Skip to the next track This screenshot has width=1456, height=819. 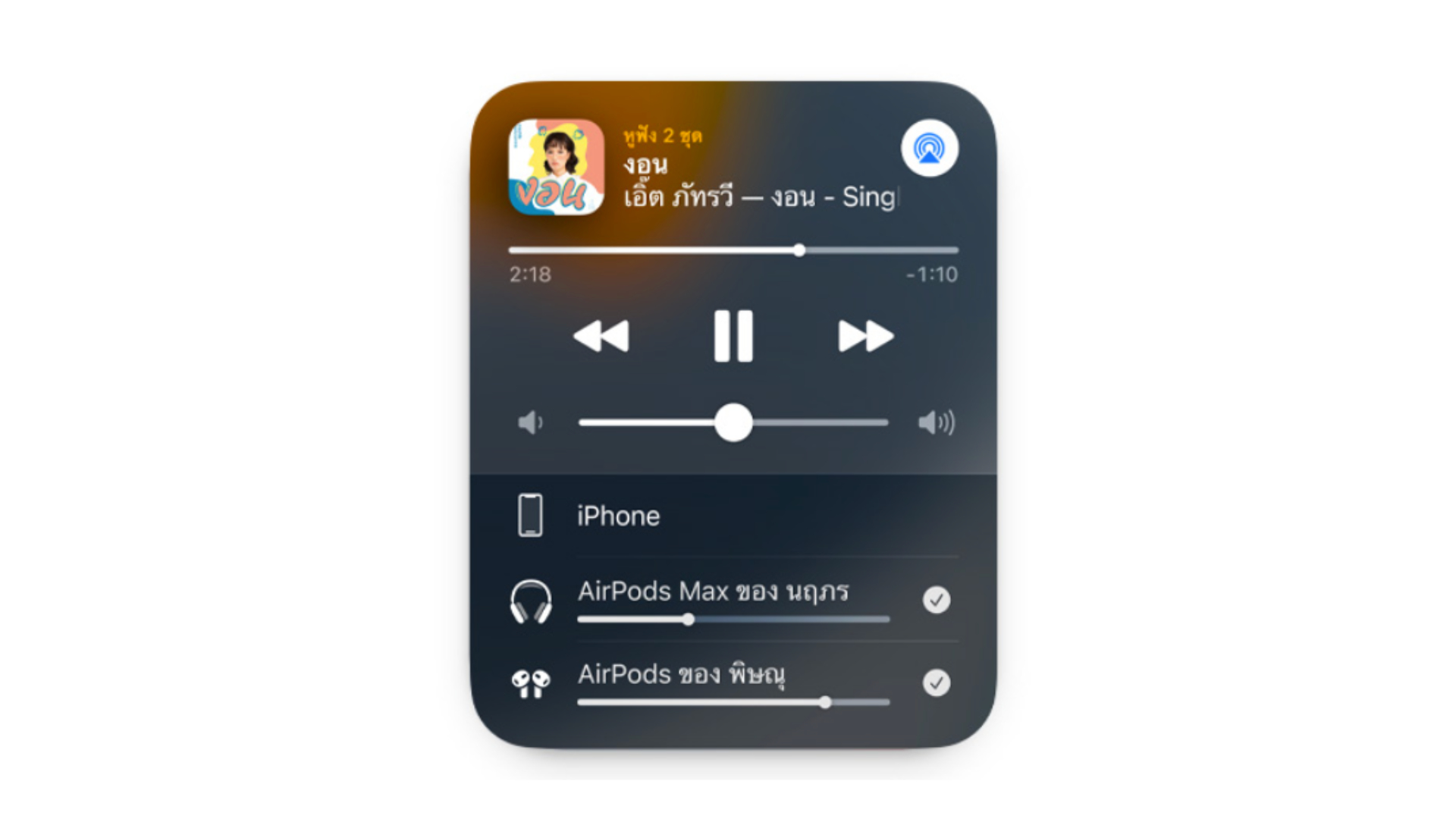coord(865,336)
